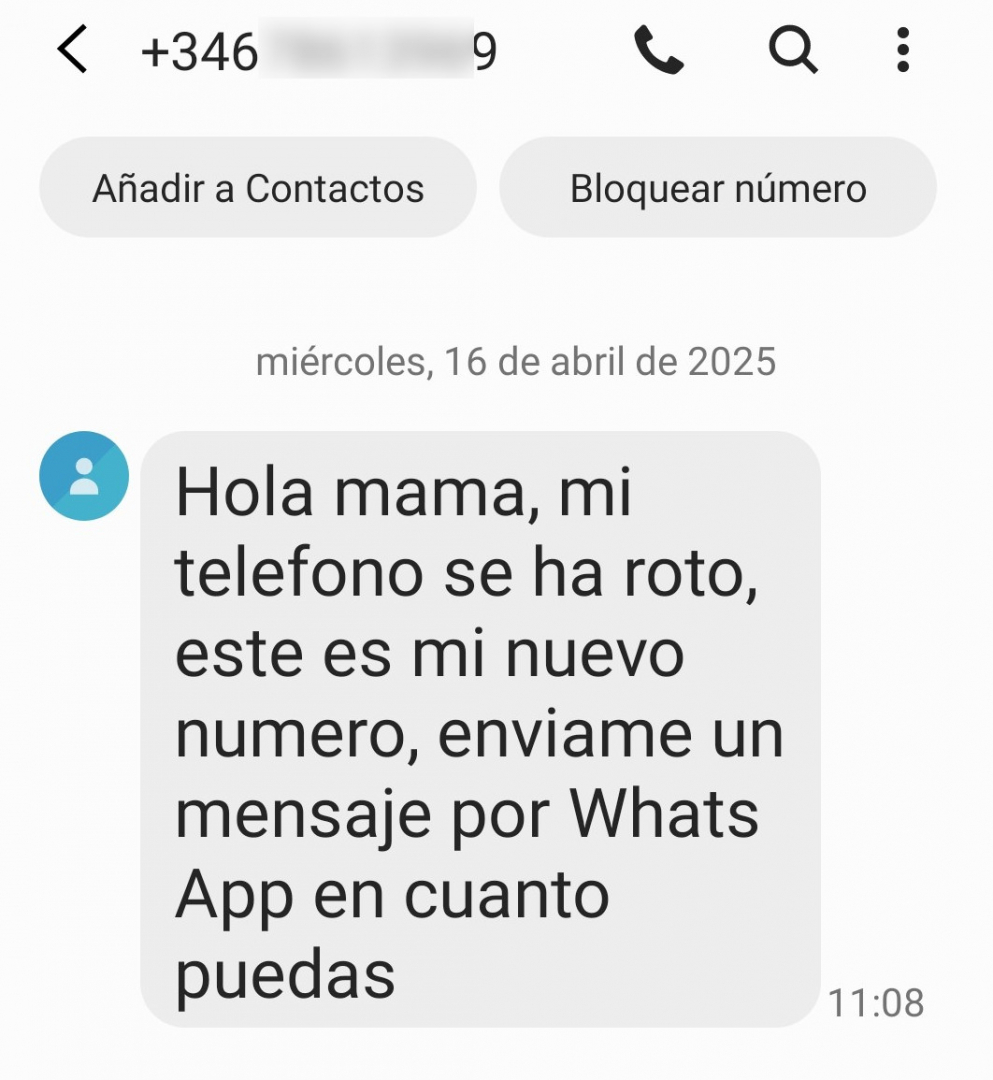Tap the date header miércoles 16 de abril
The image size is (993, 1080).
click(516, 363)
